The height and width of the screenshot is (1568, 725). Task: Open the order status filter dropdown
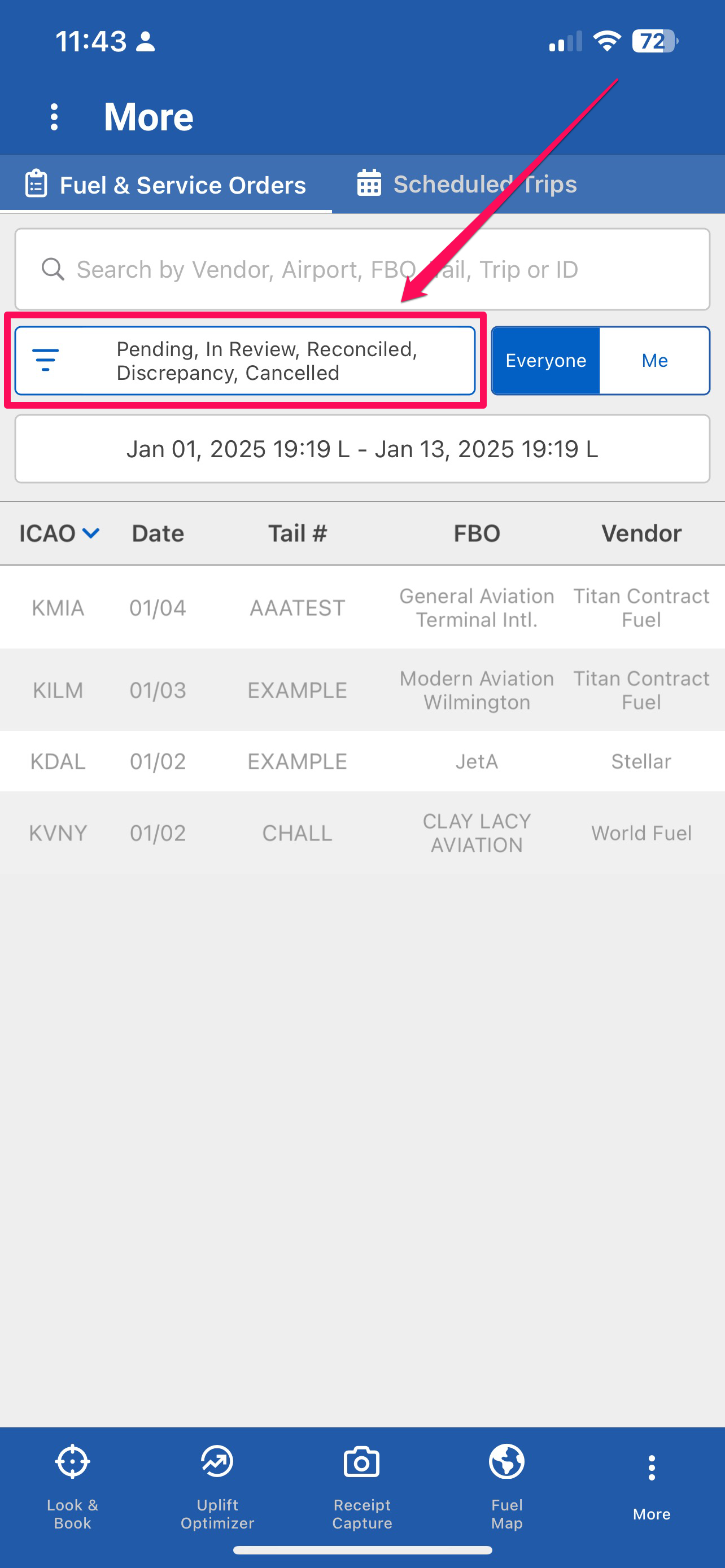pyautogui.click(x=244, y=360)
